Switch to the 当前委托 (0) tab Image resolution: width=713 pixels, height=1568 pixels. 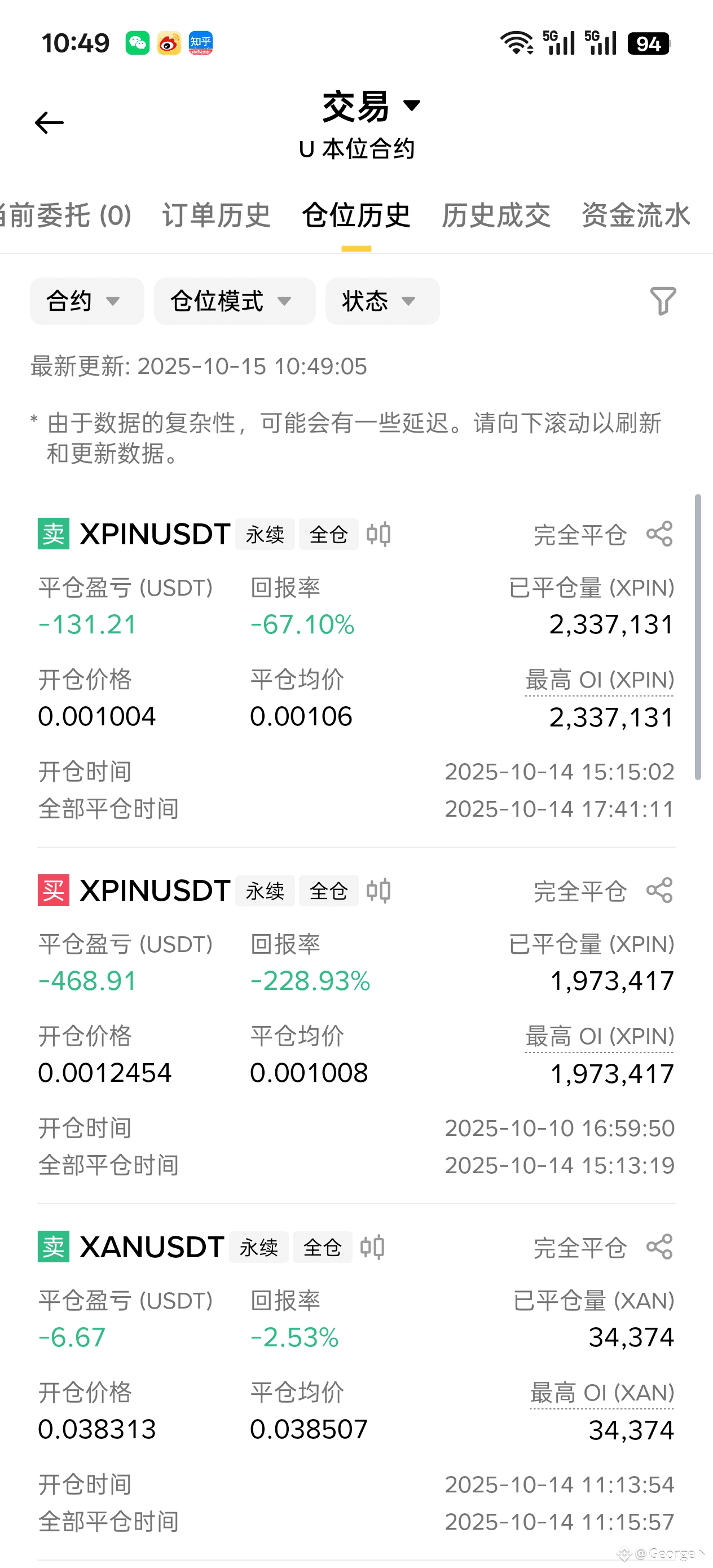pyautogui.click(x=66, y=215)
